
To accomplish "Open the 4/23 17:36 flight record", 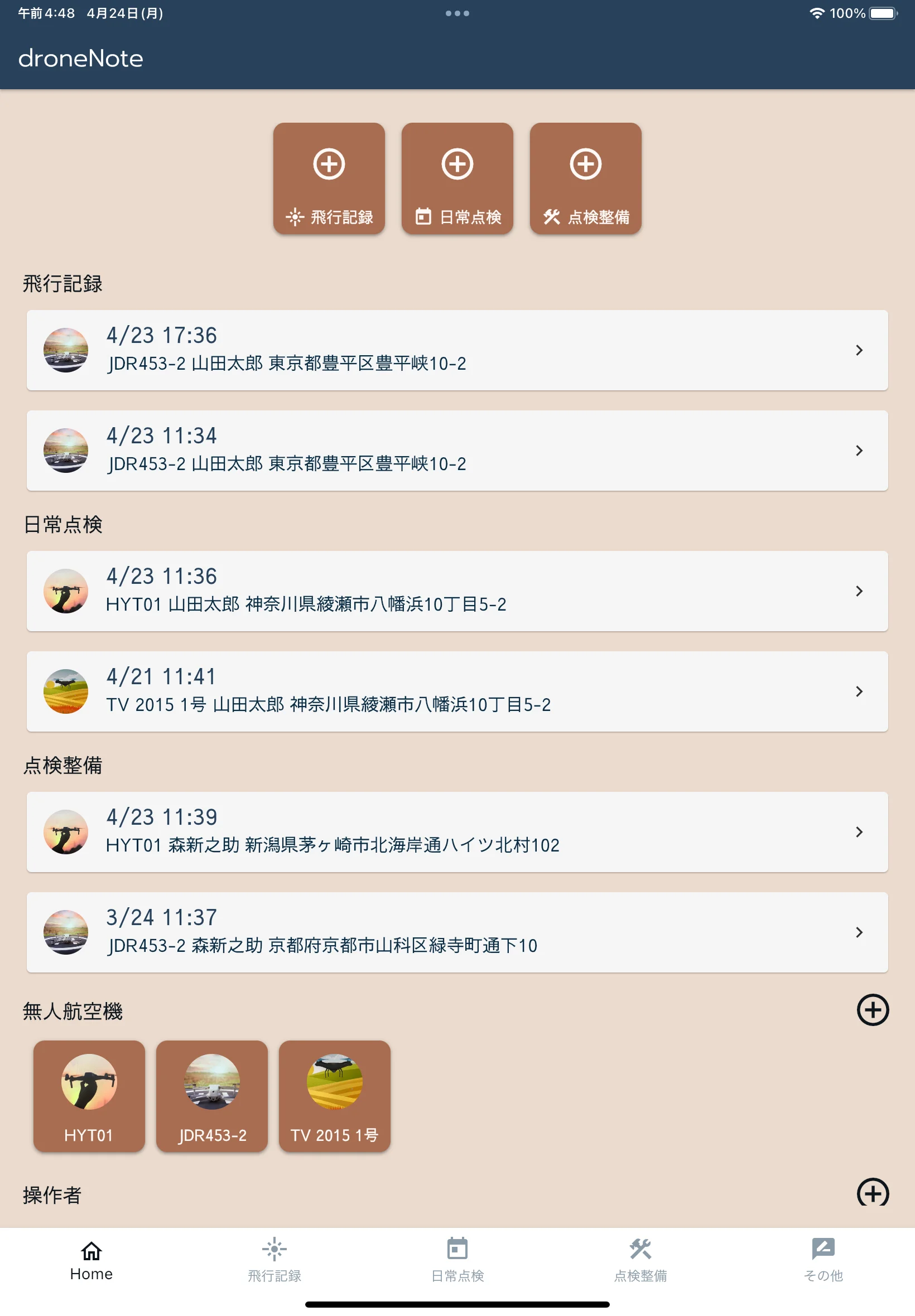I will pyautogui.click(x=457, y=350).
